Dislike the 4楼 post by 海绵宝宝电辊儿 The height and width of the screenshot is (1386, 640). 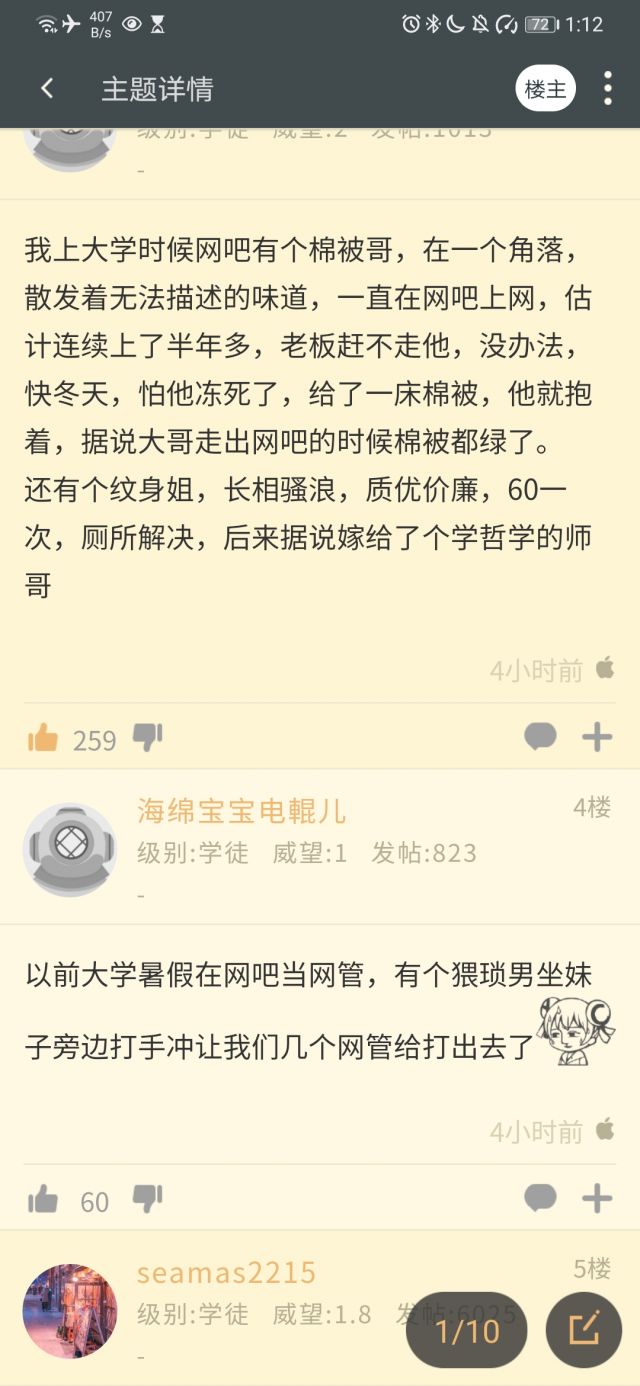tap(148, 1199)
